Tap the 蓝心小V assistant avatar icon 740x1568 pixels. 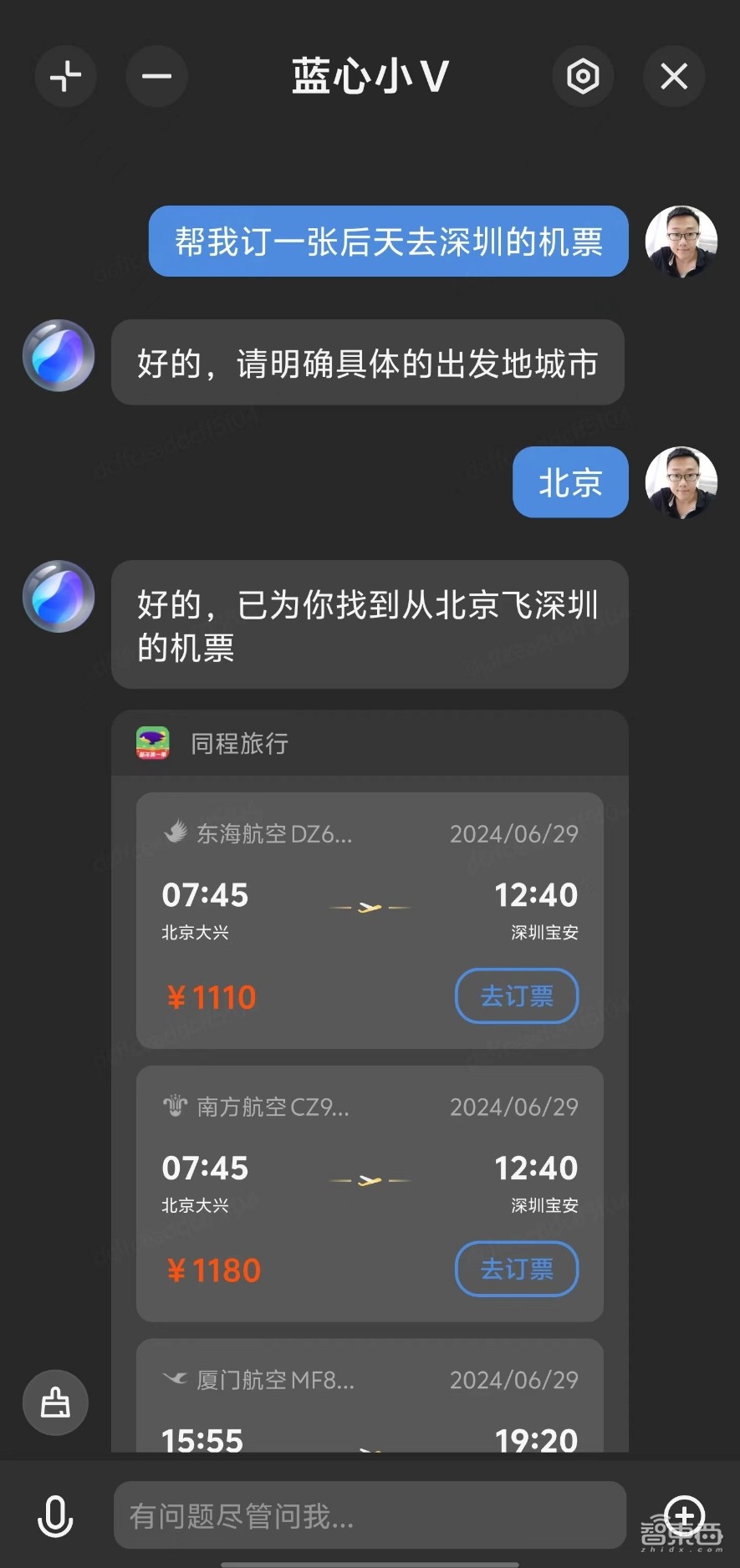pos(58,355)
